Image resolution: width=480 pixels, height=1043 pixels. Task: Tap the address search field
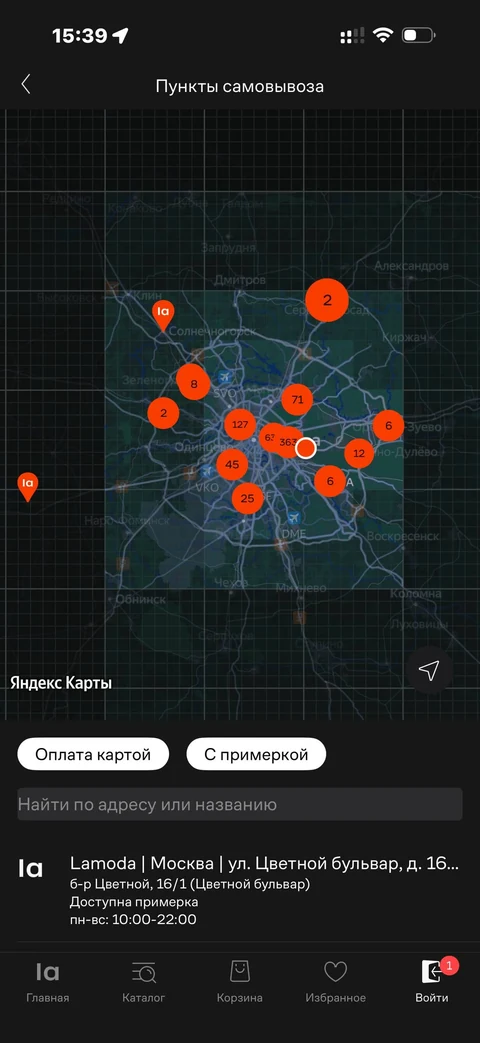click(x=239, y=804)
